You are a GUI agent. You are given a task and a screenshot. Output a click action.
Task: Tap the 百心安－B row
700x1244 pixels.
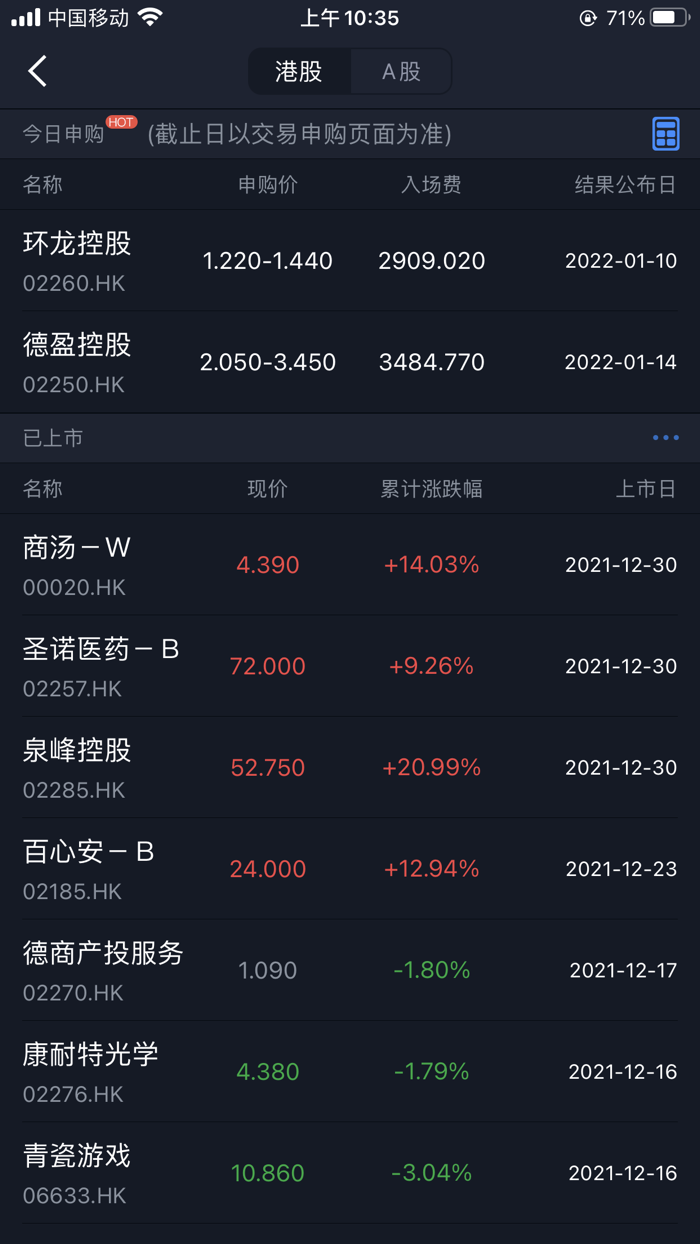[350, 869]
